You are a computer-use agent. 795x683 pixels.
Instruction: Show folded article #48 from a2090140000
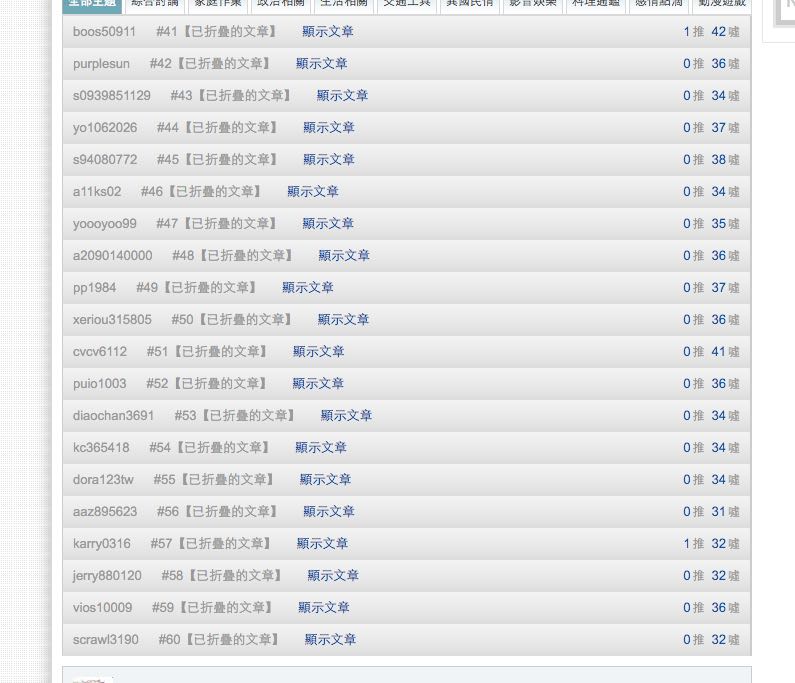click(344, 255)
